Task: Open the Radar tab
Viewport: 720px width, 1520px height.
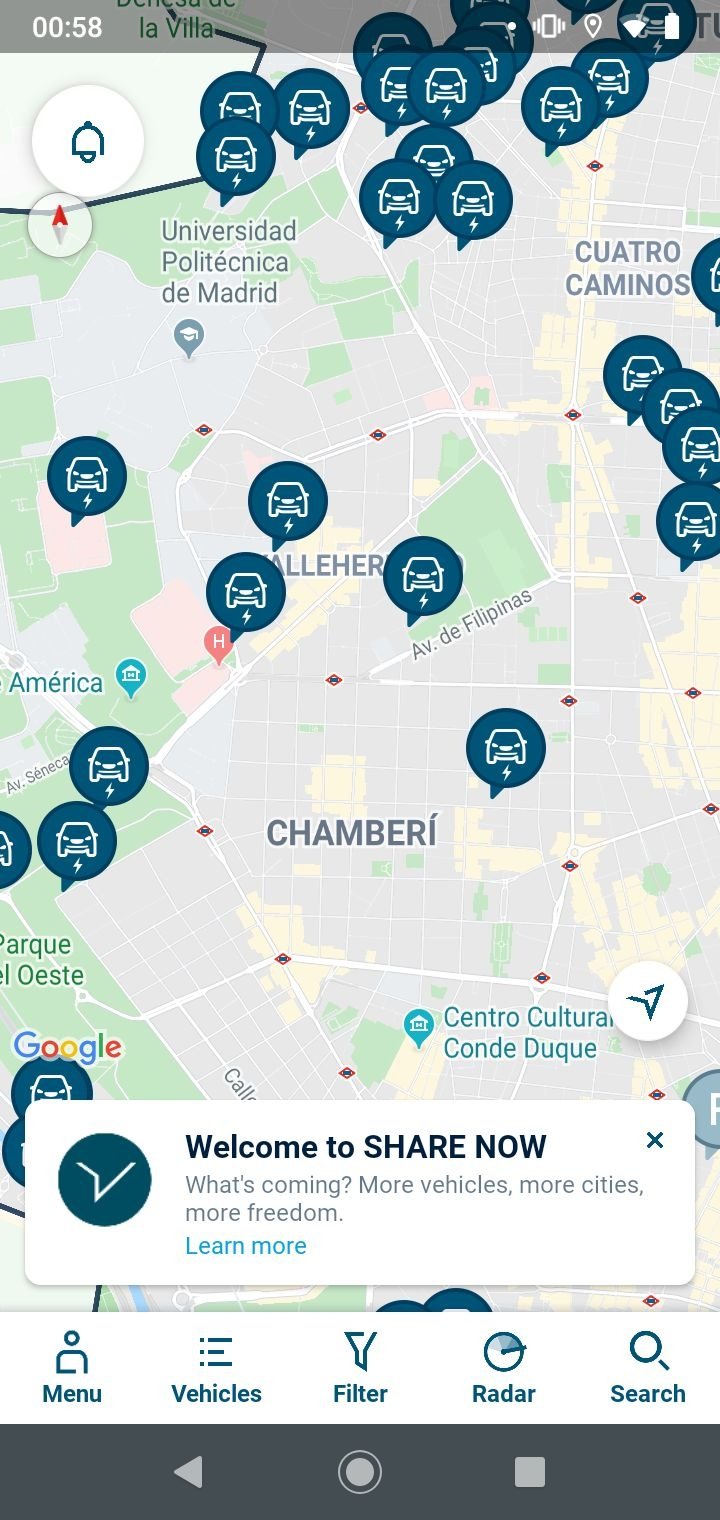Action: tap(504, 1368)
